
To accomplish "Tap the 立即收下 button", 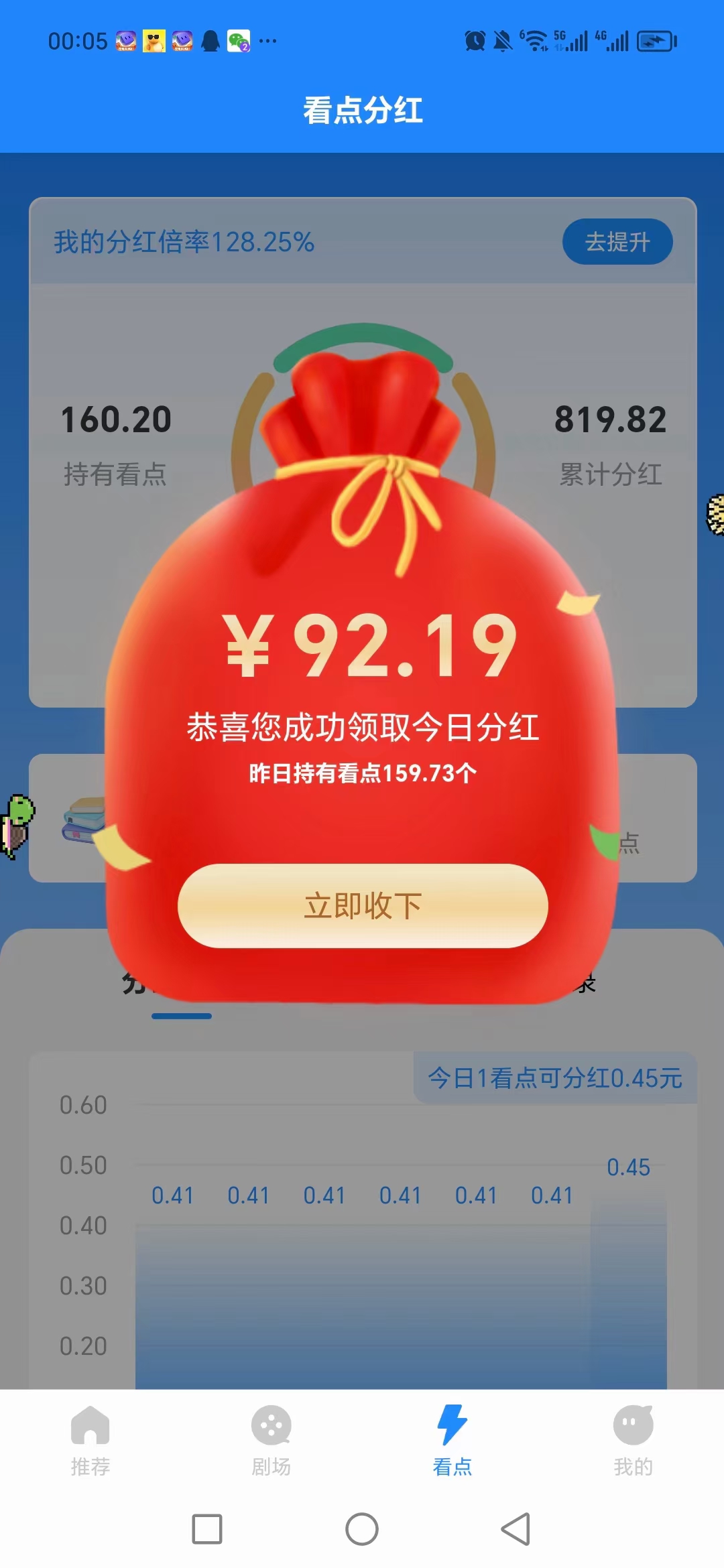I will pyautogui.click(x=363, y=905).
